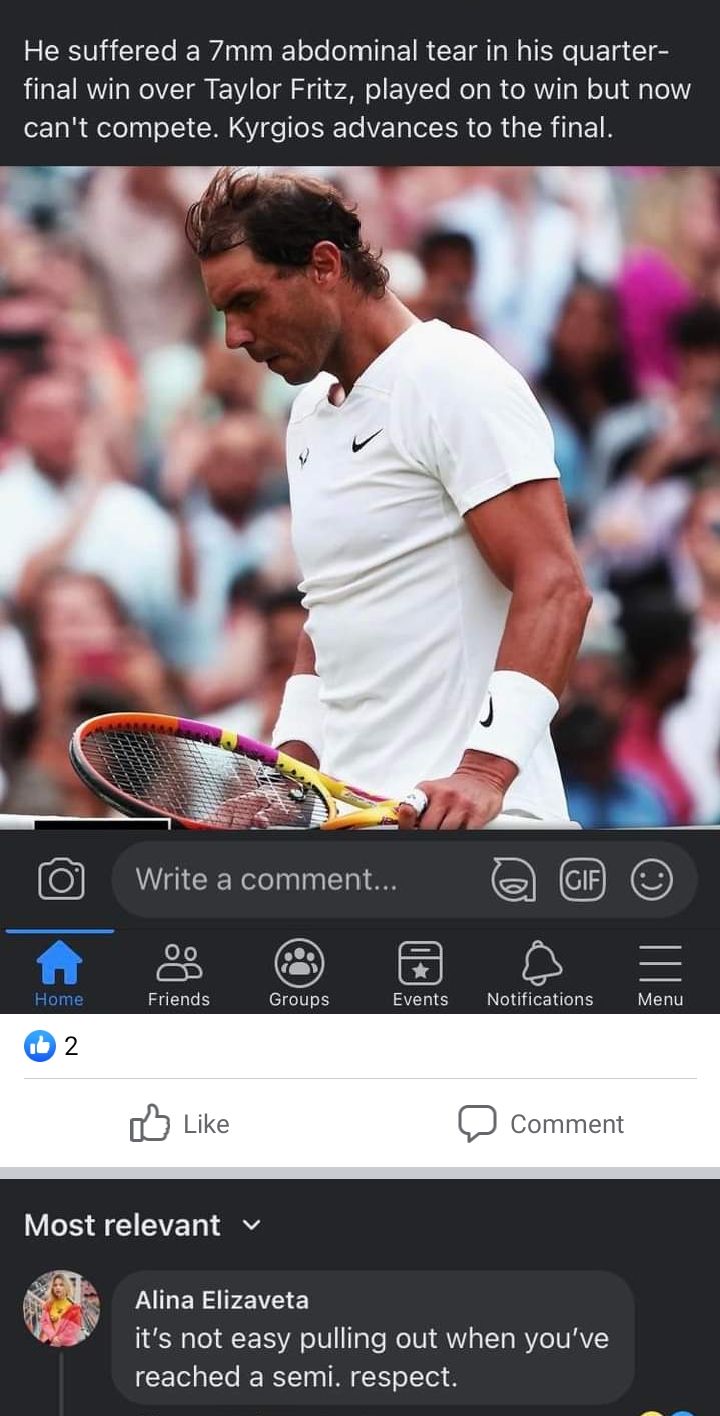The width and height of the screenshot is (720, 1416).
Task: Go to the Home tab
Action: pyautogui.click(x=59, y=974)
